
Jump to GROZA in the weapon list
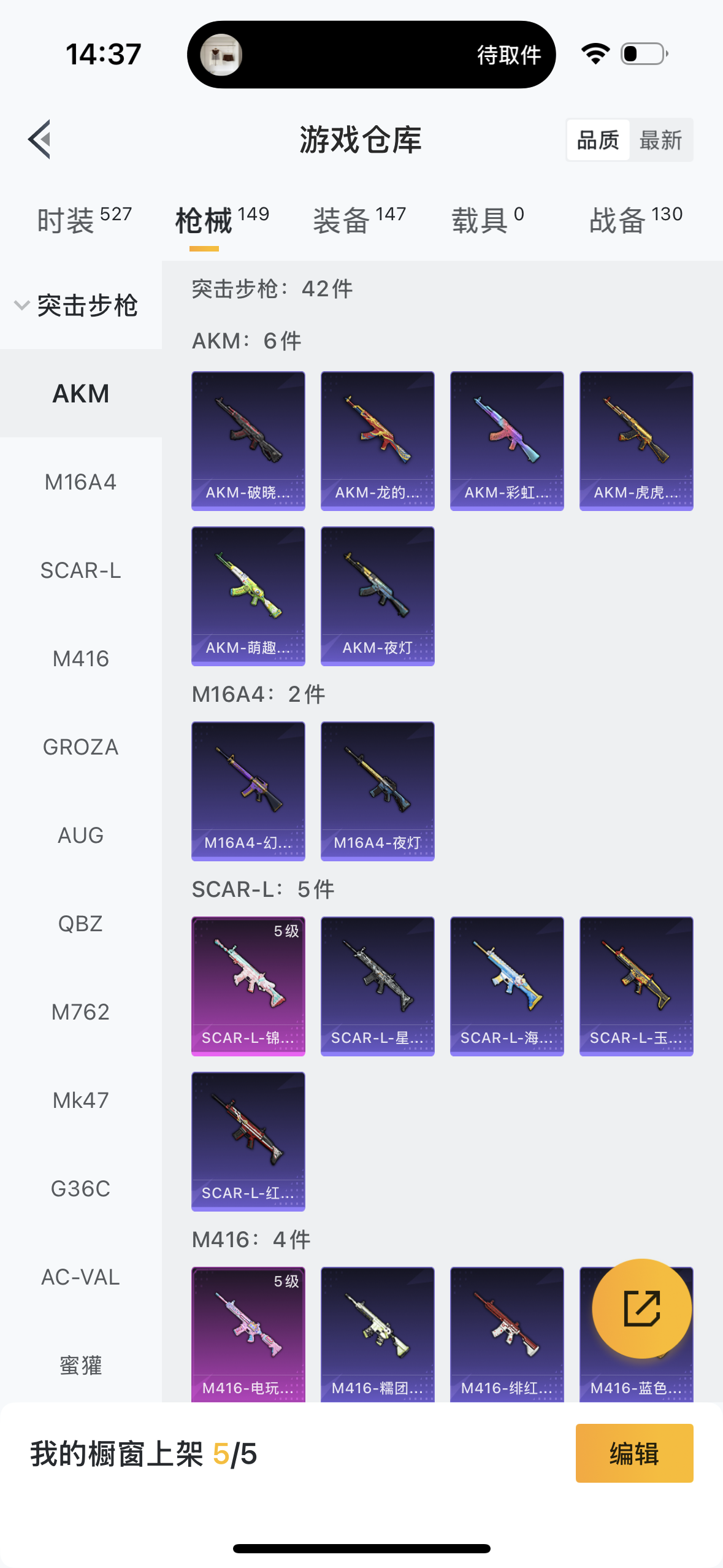click(x=81, y=747)
